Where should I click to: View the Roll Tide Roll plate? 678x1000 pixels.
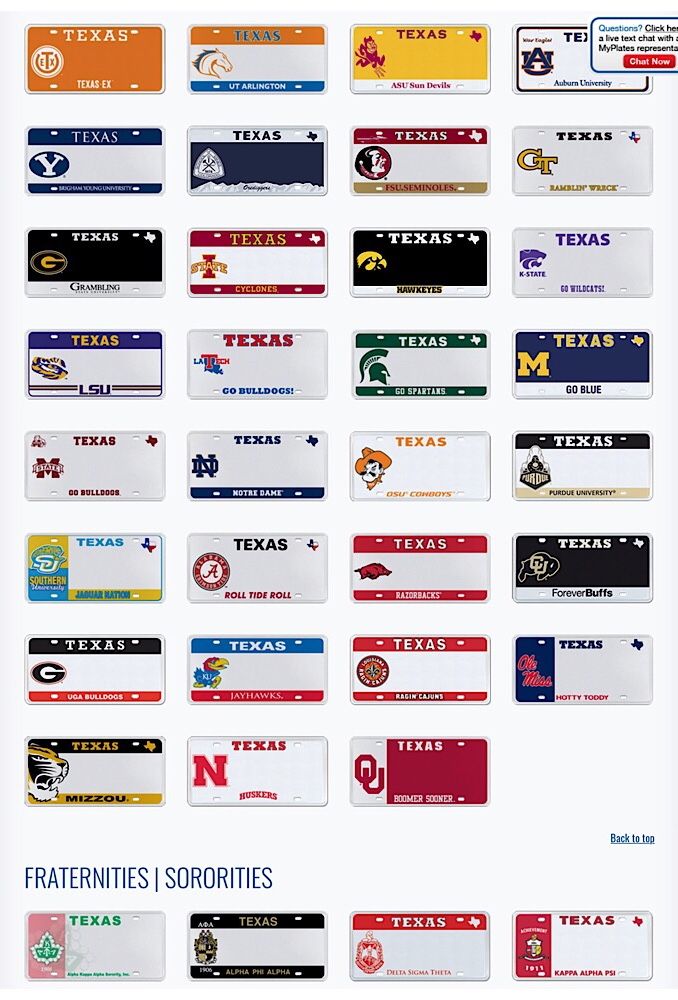257,568
